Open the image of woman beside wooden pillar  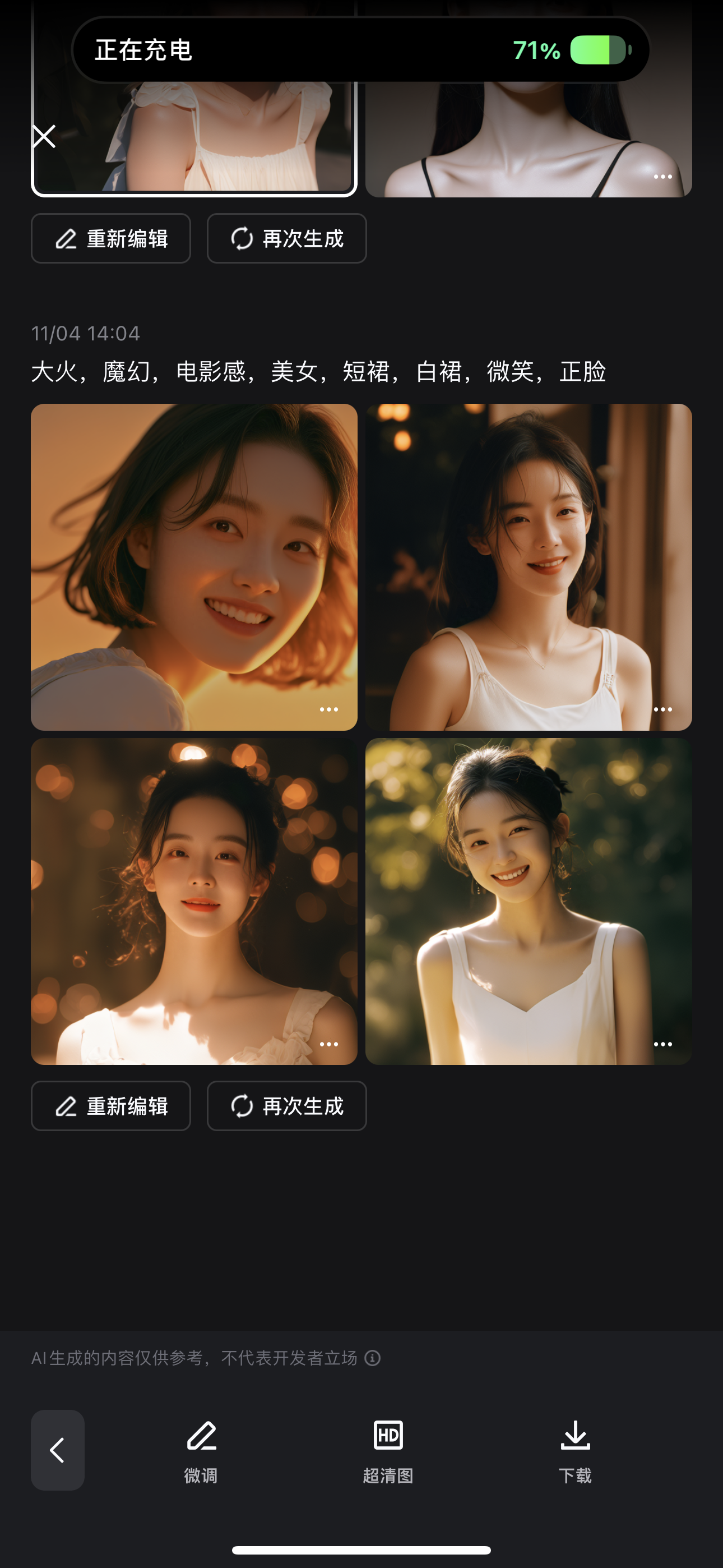click(x=529, y=567)
